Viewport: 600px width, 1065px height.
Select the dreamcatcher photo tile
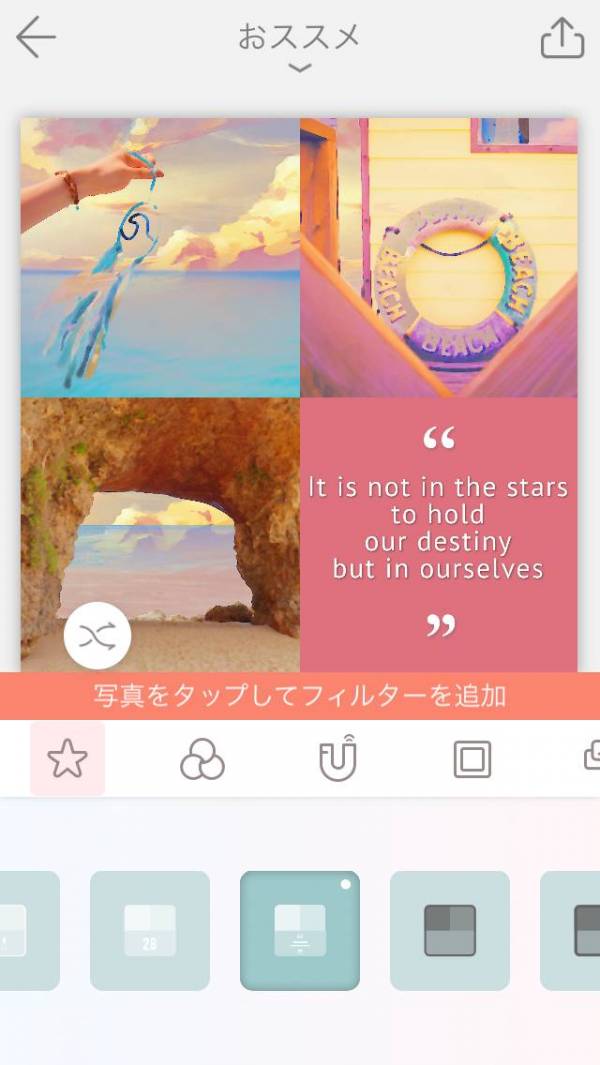[x=160, y=258]
